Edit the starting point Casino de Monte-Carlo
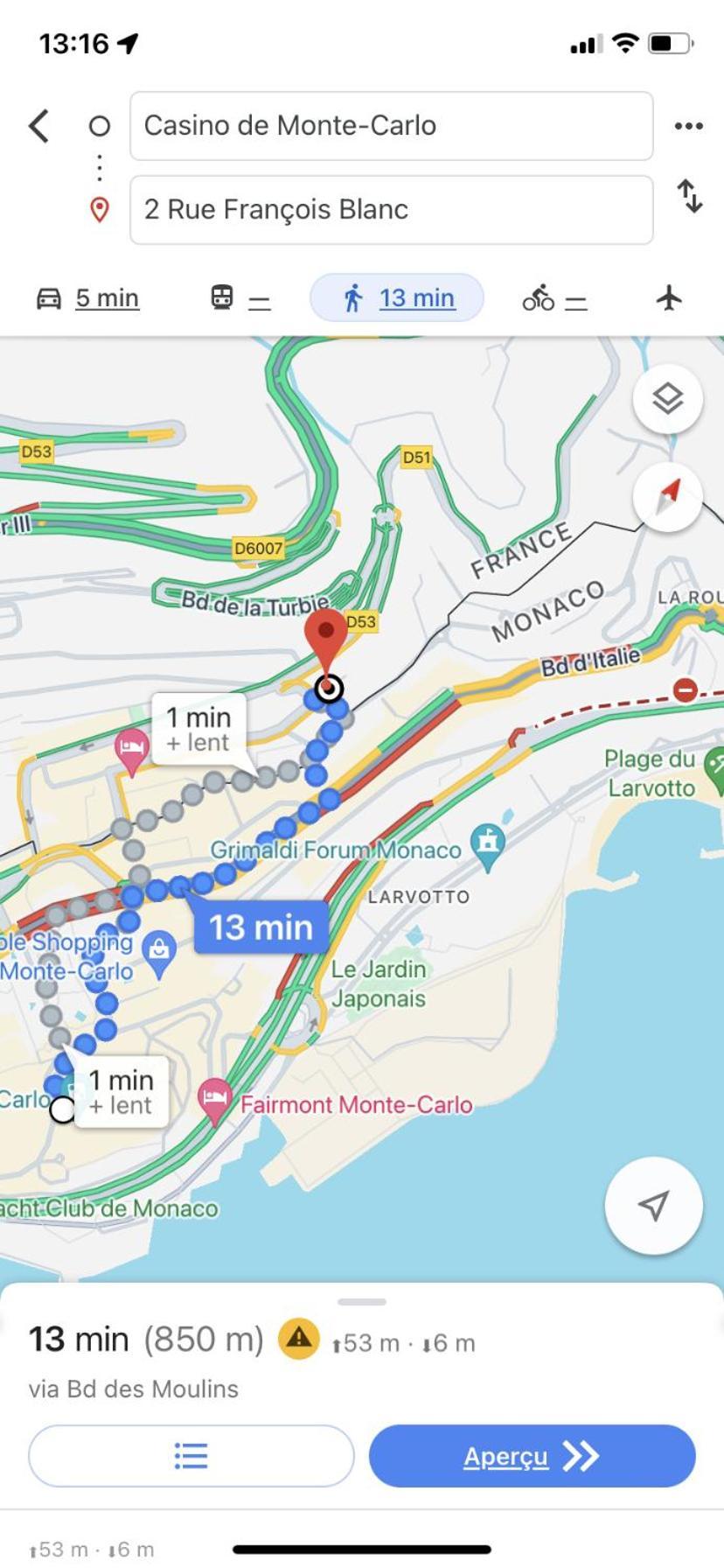Image resolution: width=724 pixels, height=1568 pixels. [391, 126]
